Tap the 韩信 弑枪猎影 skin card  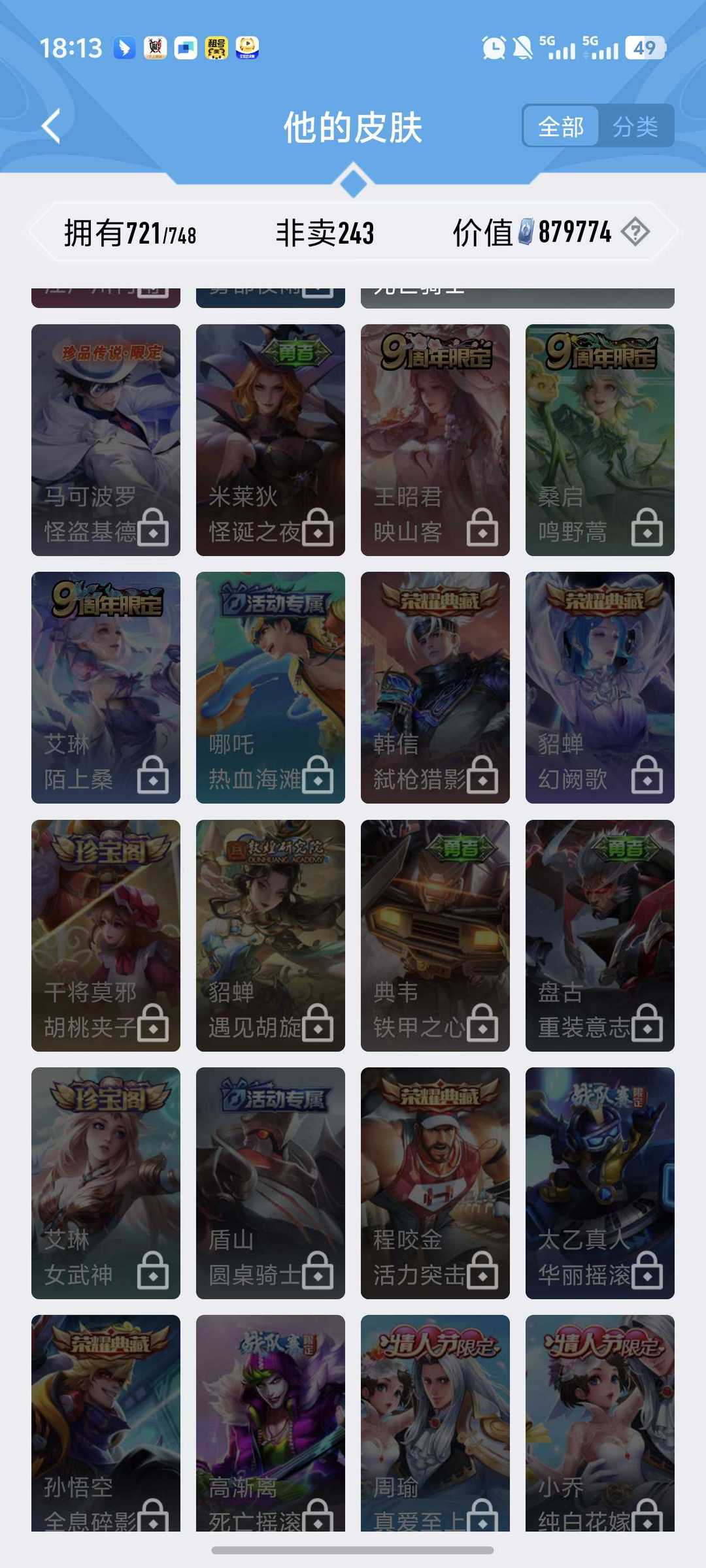click(435, 687)
